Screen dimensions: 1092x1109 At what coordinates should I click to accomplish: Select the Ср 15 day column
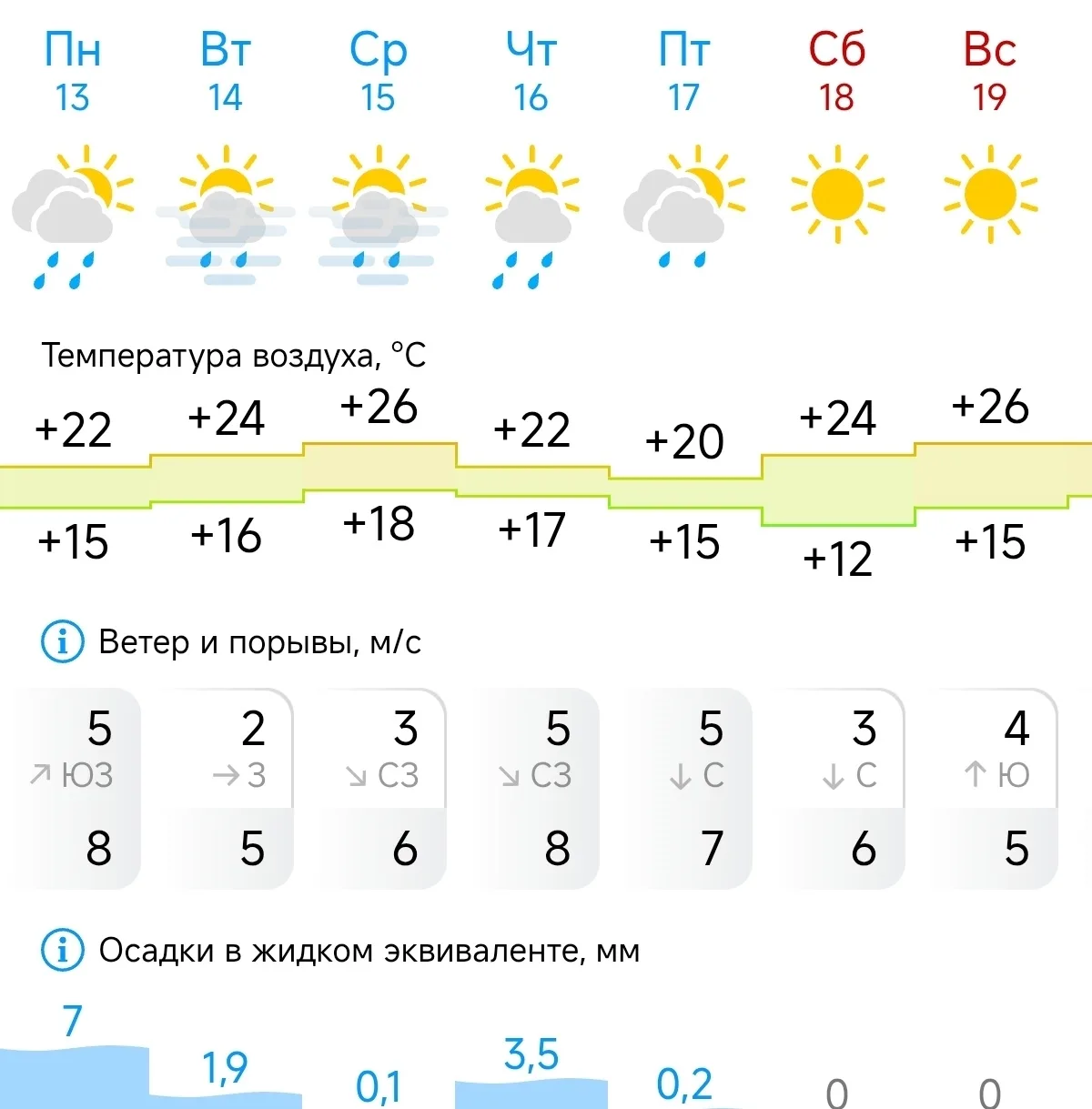(379, 72)
